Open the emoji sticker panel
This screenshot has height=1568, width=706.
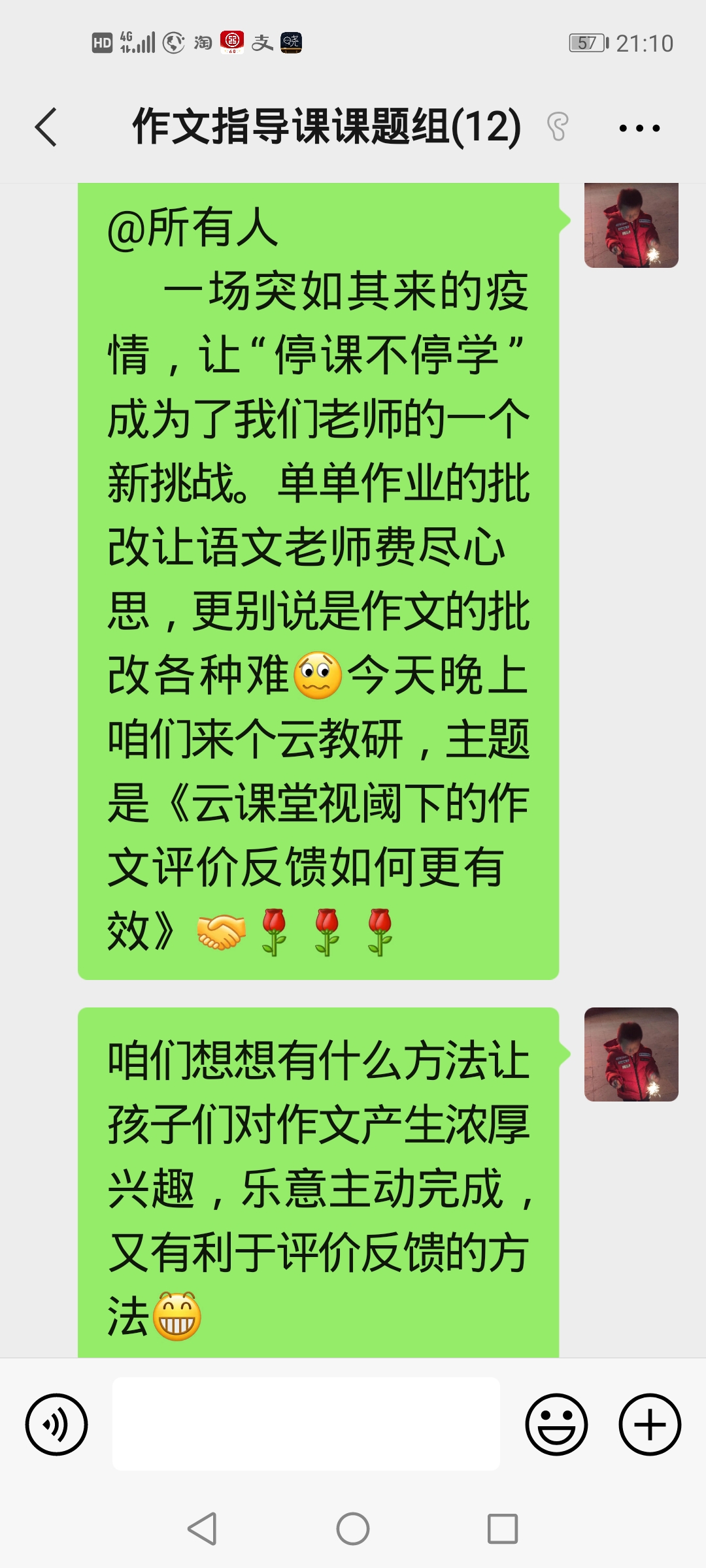556,1424
